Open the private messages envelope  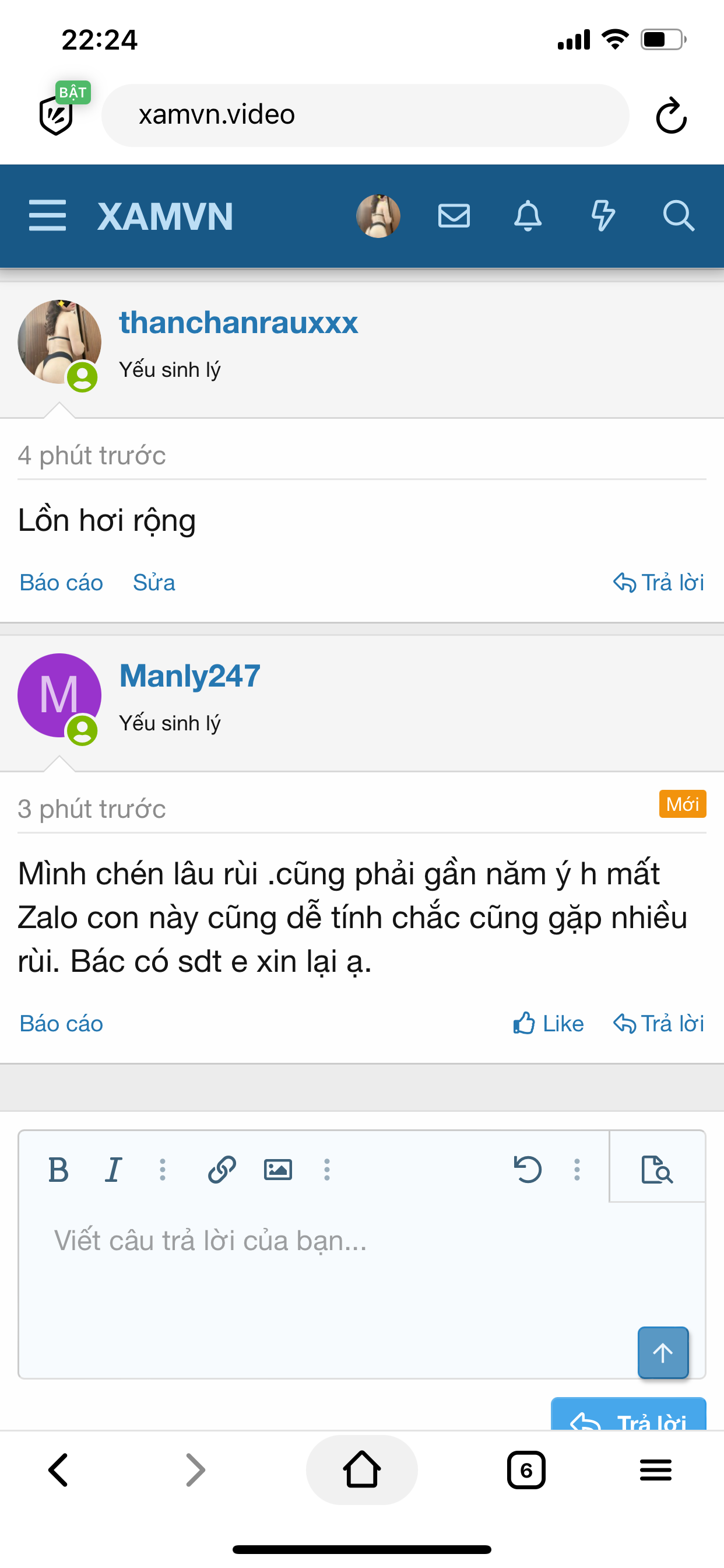click(454, 216)
